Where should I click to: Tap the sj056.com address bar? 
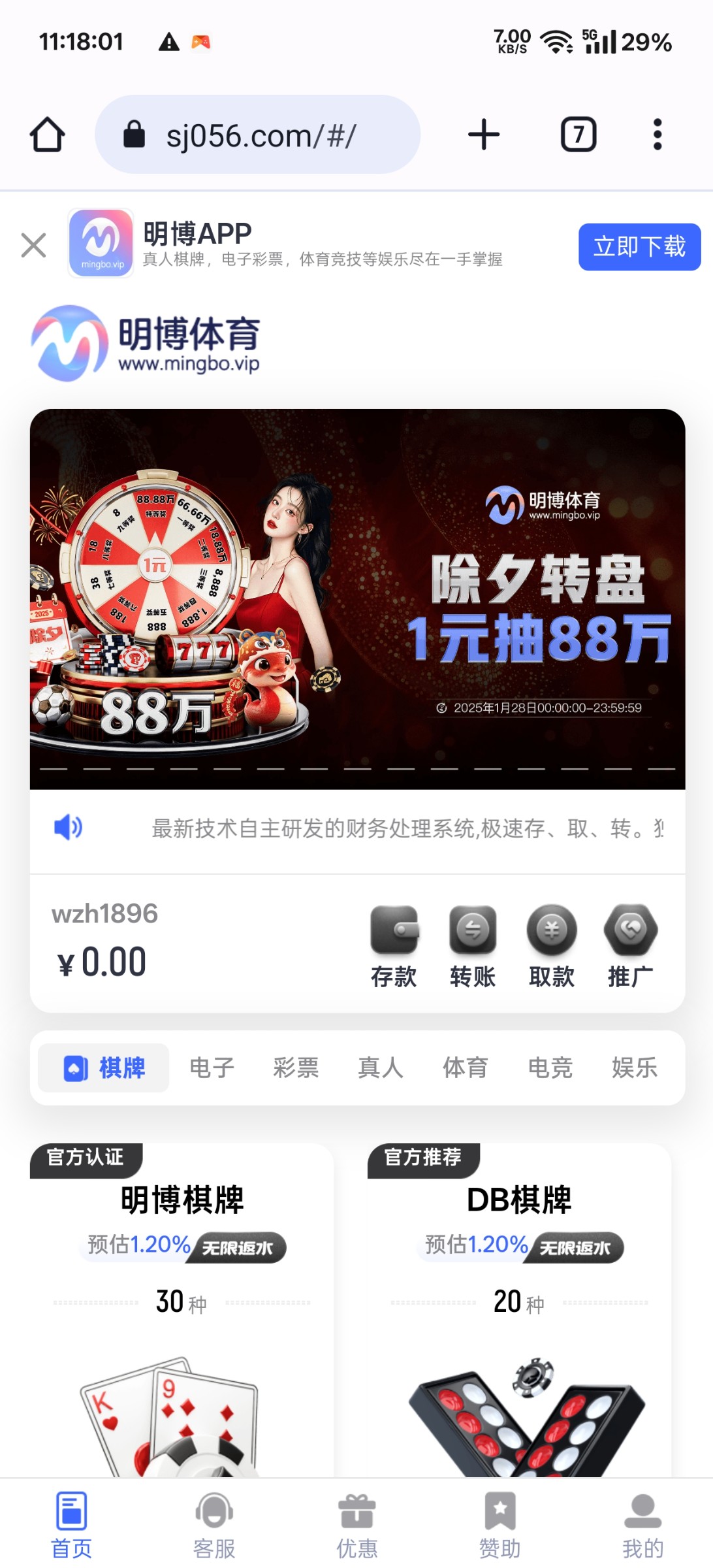point(258,135)
